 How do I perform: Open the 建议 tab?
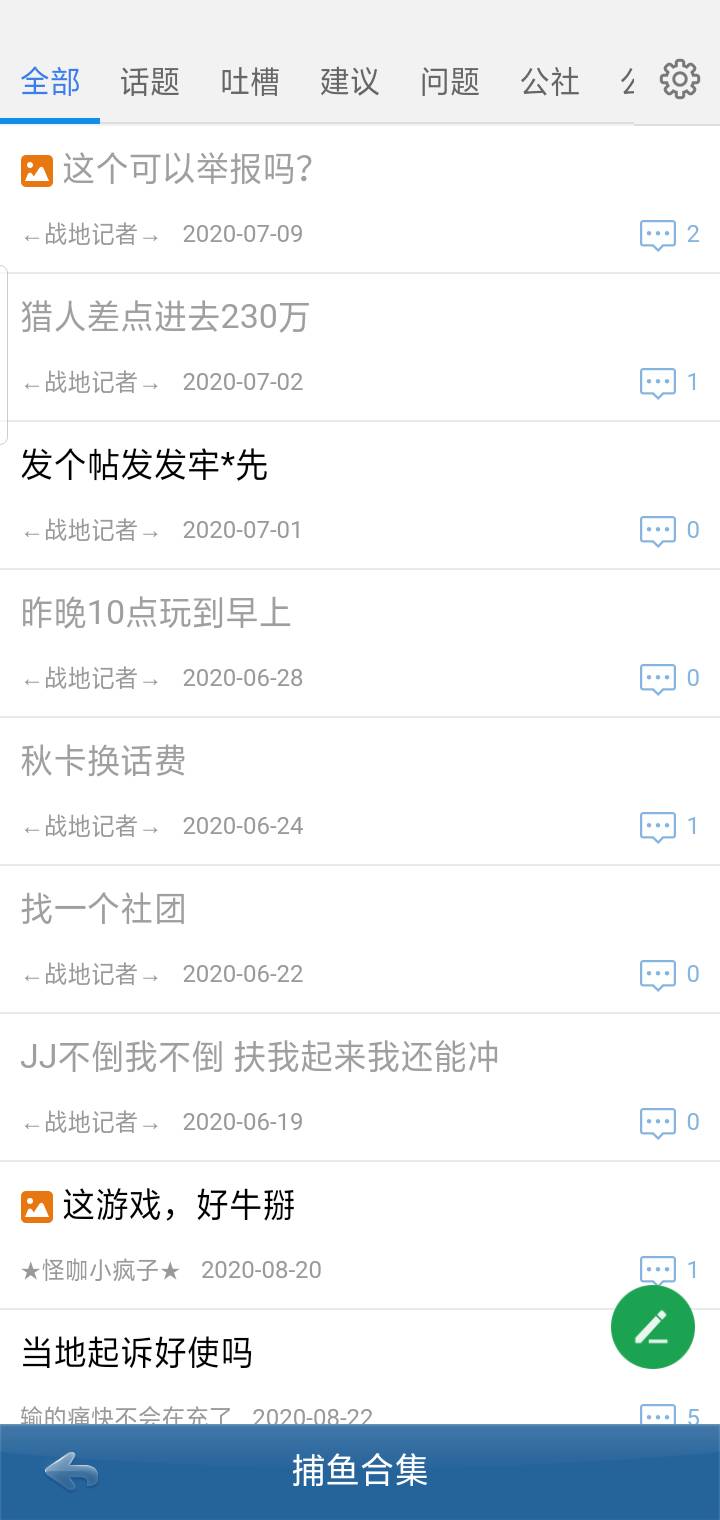[x=348, y=82]
